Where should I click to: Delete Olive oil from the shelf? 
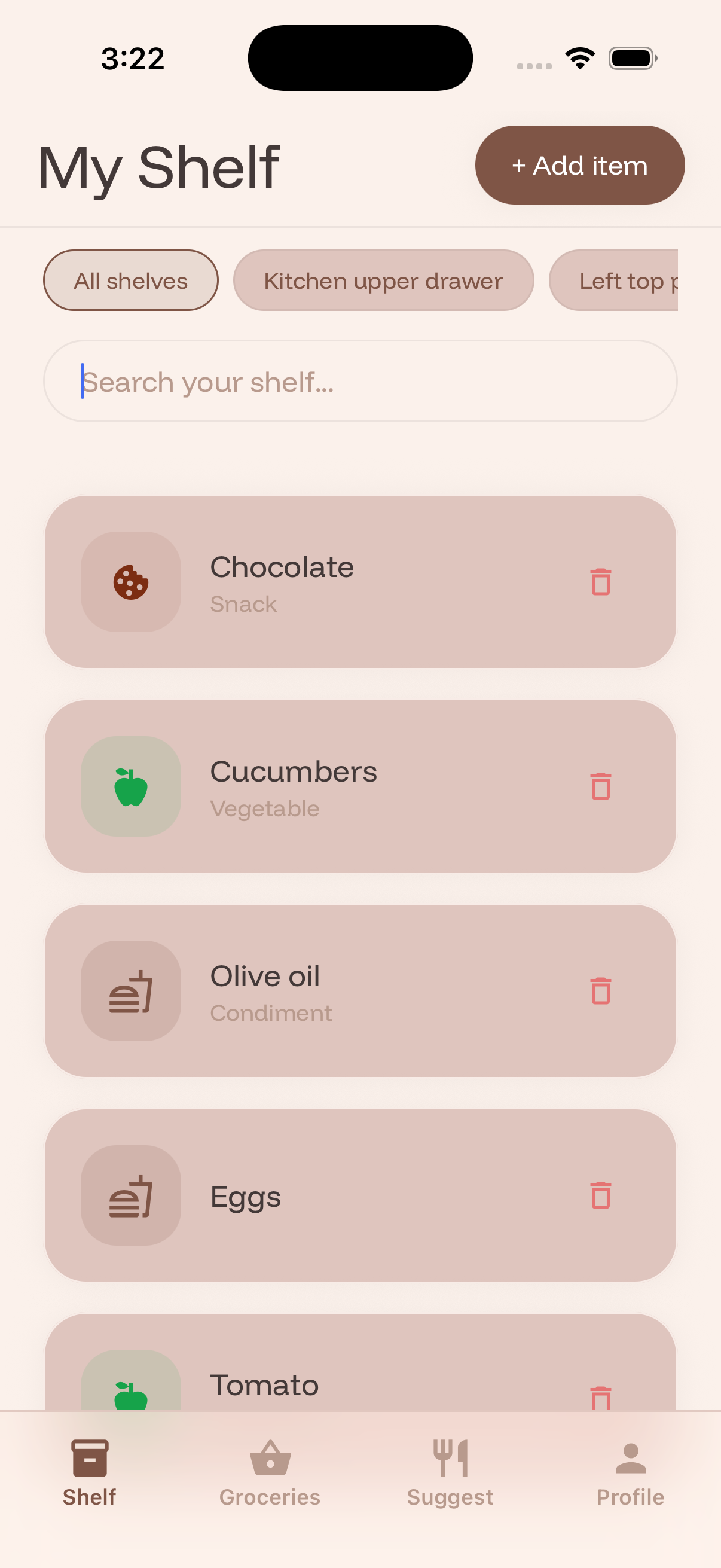tap(600, 991)
